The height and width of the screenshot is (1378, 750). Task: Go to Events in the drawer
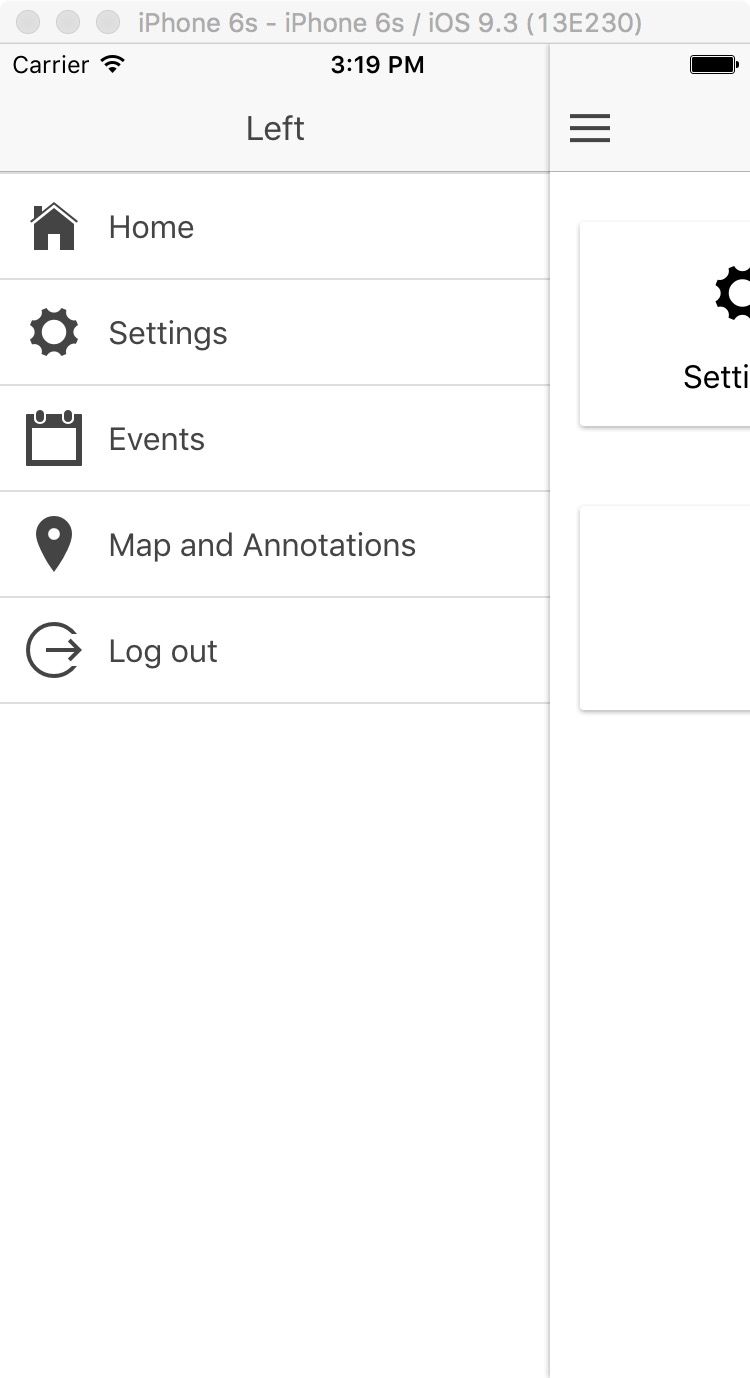274,438
